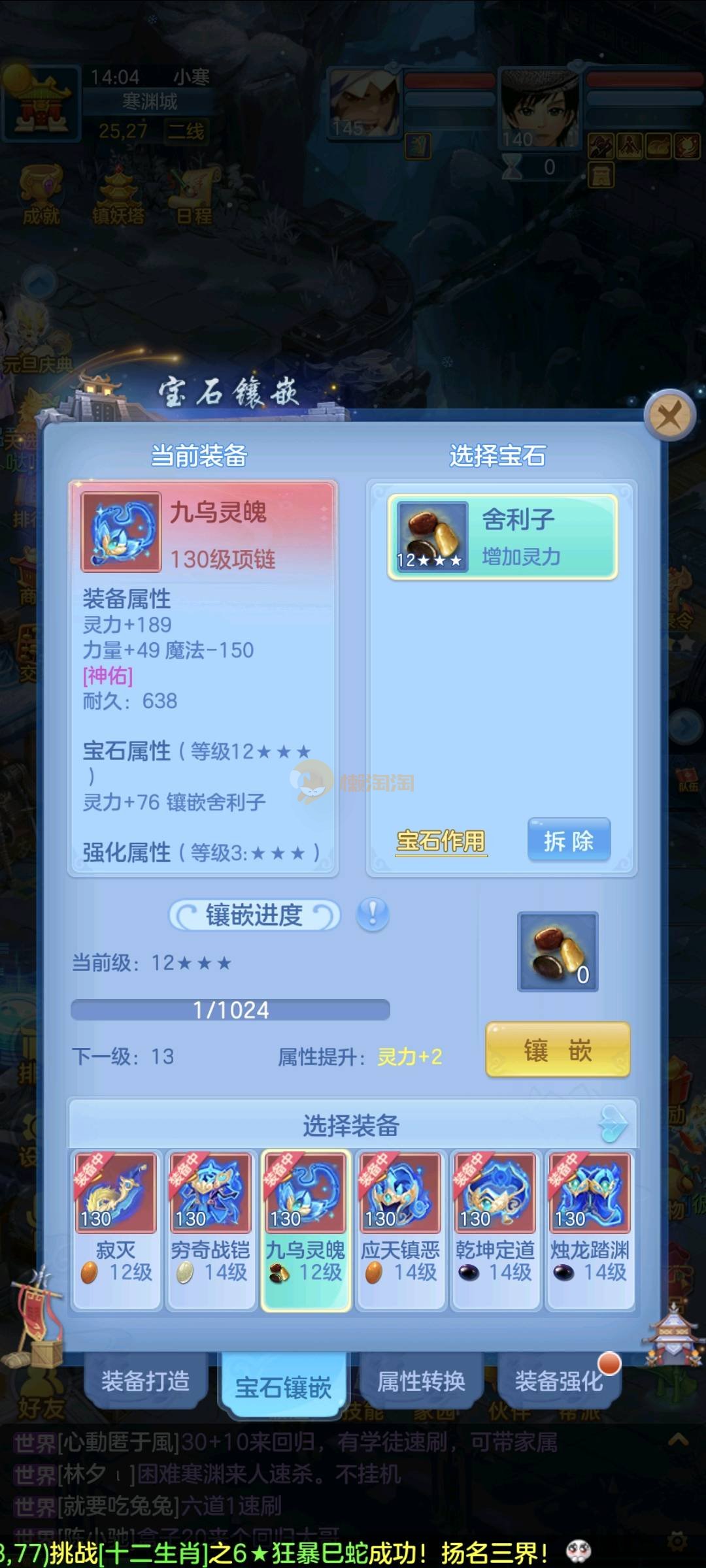Open the 宝石作用 link
The width and height of the screenshot is (706, 1568).
point(441,841)
